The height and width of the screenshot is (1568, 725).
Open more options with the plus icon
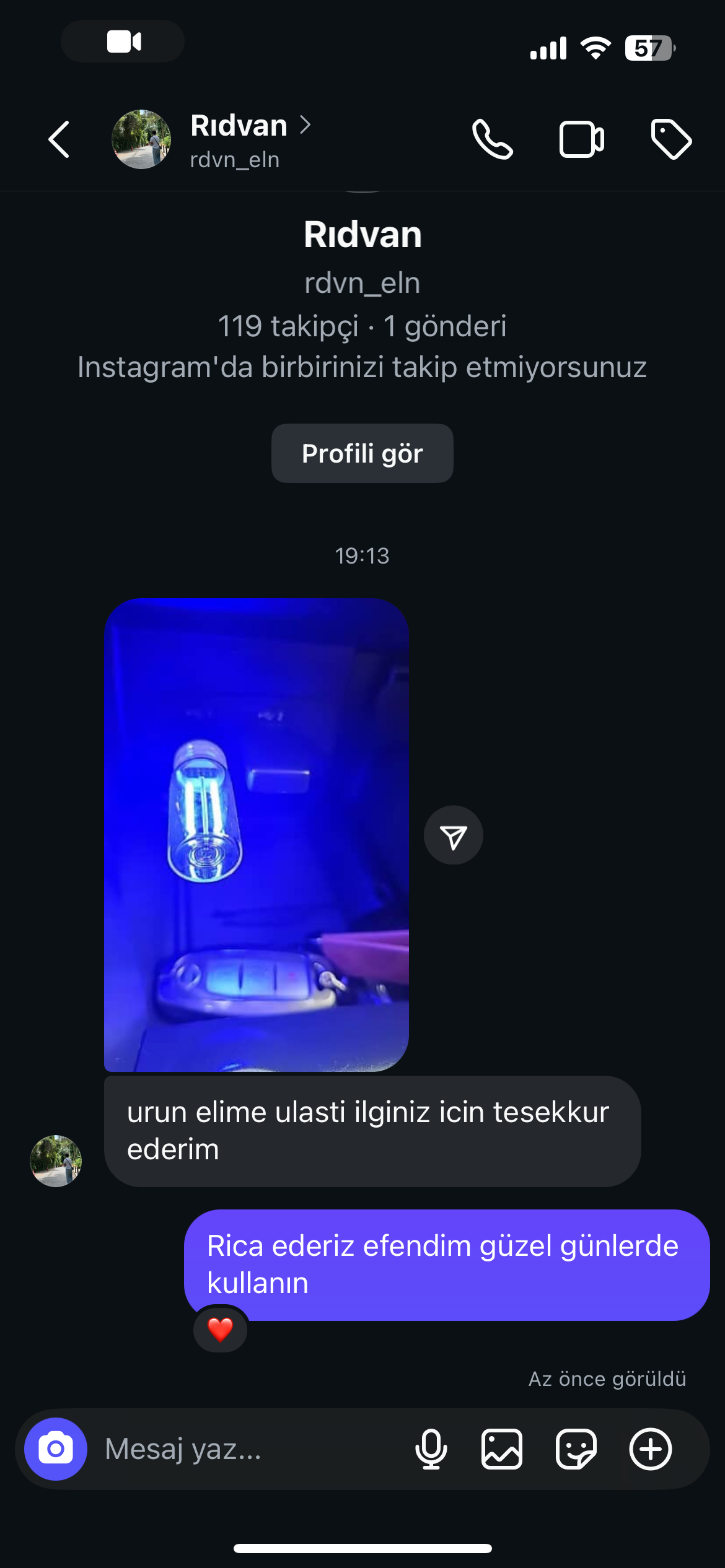pyautogui.click(x=650, y=1448)
